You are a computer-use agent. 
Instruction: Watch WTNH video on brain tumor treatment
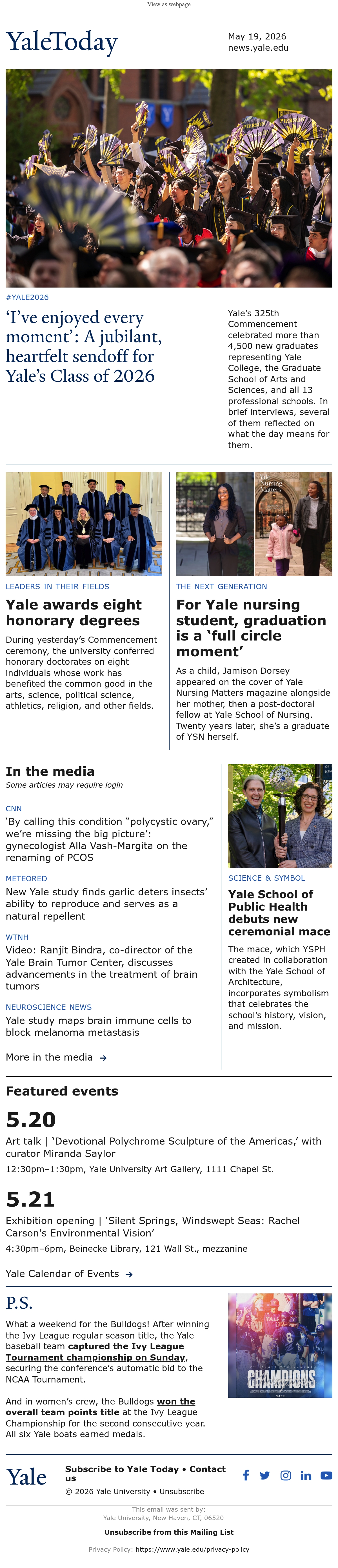pos(101,968)
